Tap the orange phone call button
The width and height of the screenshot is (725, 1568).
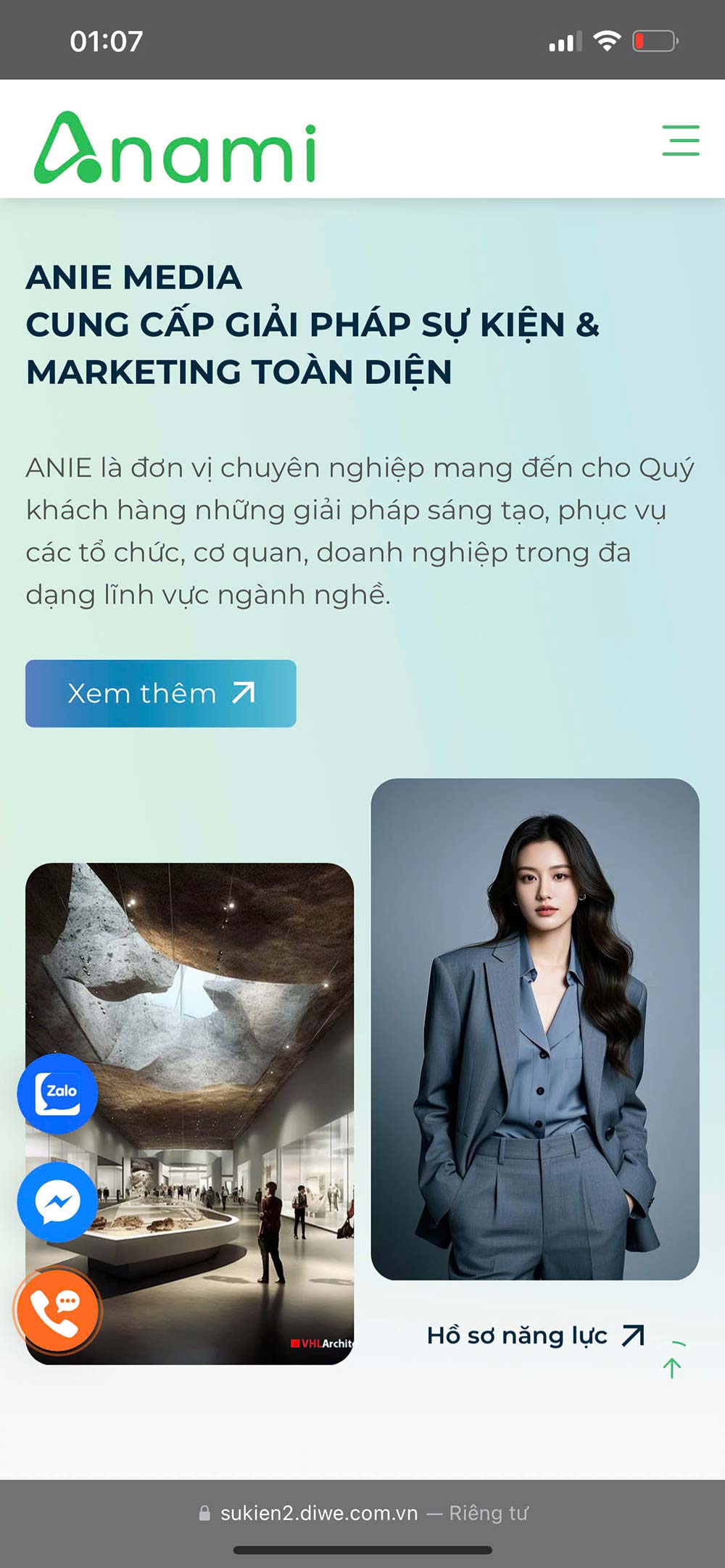(58, 1309)
